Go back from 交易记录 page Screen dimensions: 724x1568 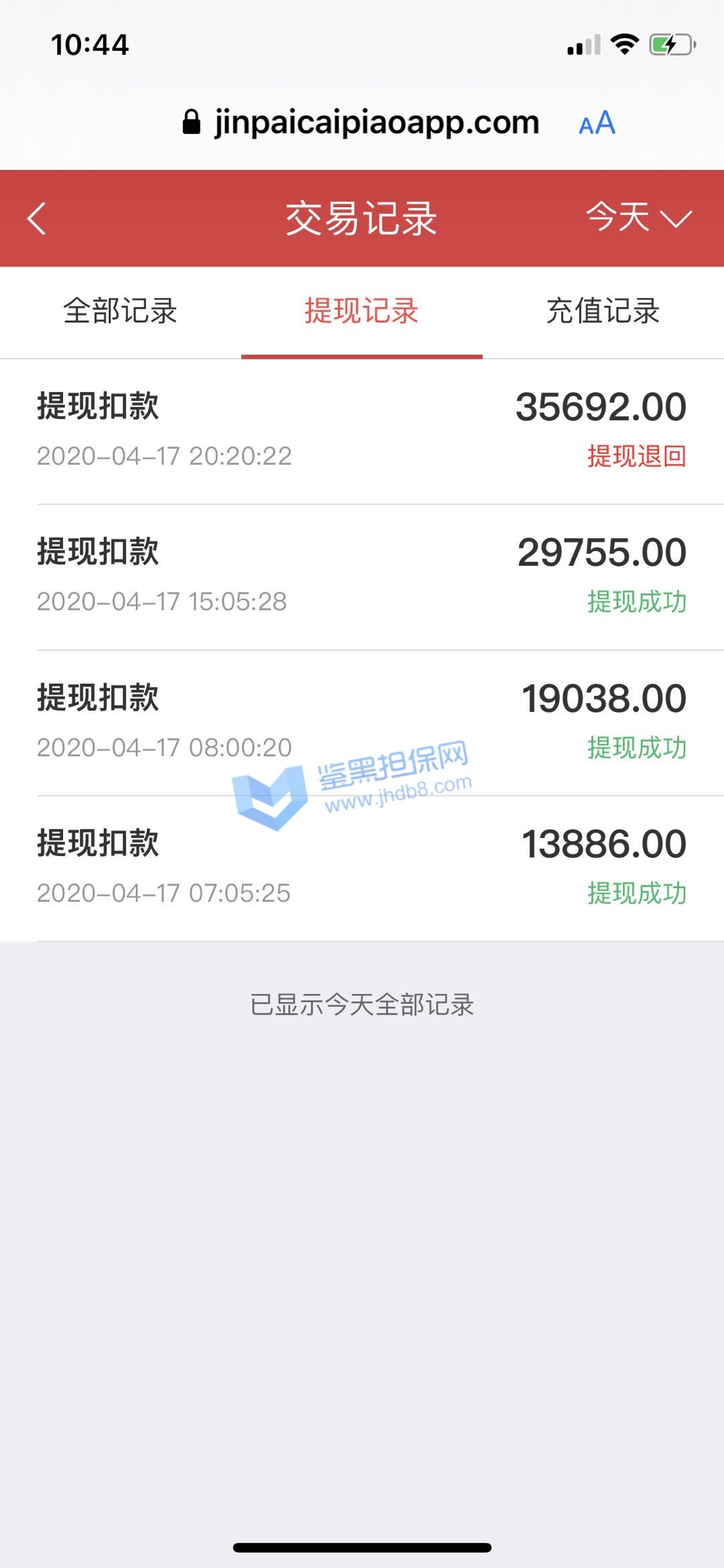click(37, 219)
